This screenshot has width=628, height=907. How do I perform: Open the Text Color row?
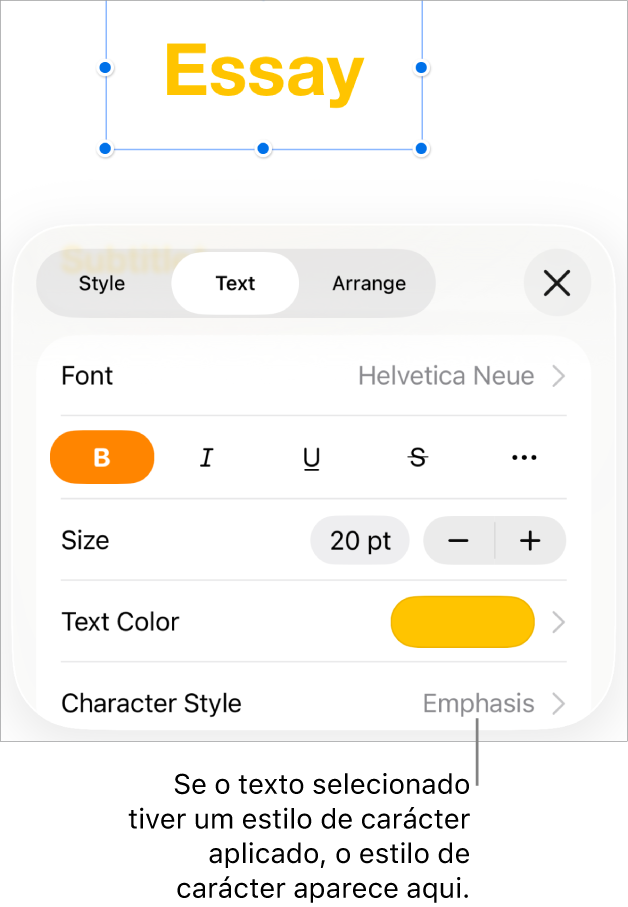[313, 622]
